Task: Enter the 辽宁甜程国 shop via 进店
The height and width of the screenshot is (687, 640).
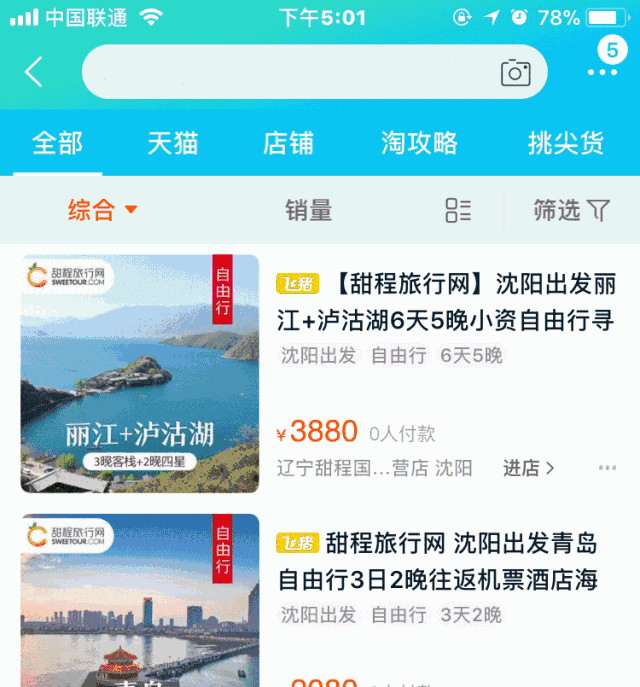Action: 528,468
